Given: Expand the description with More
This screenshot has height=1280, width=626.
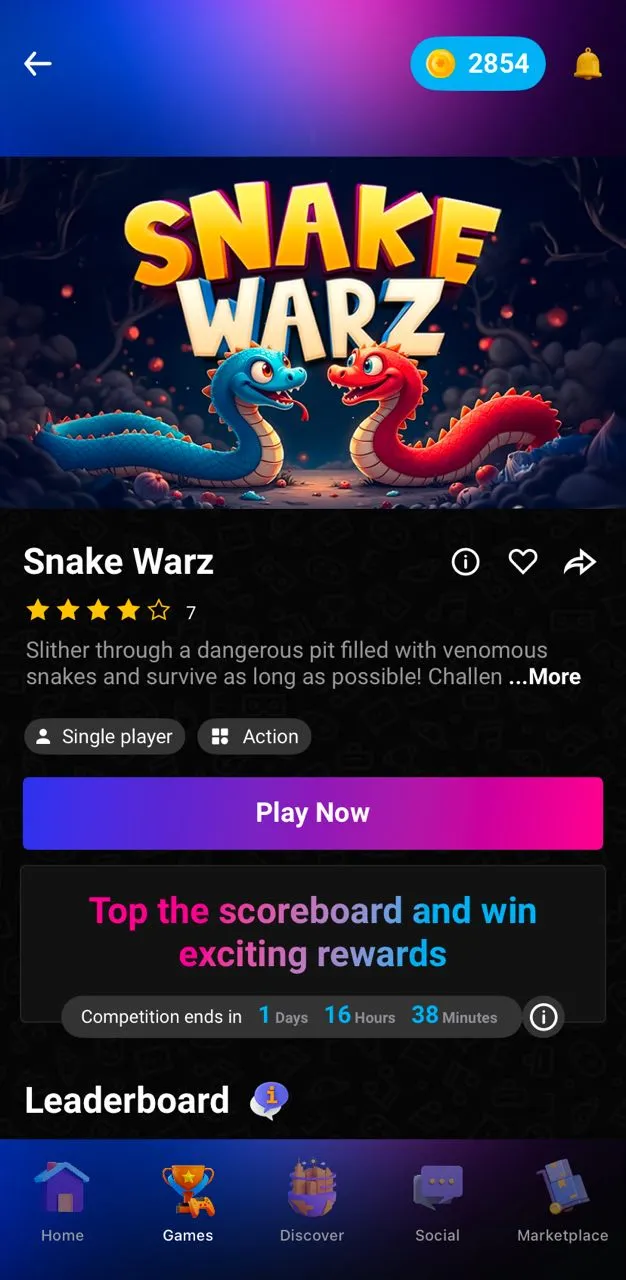Looking at the screenshot, I should pyautogui.click(x=545, y=677).
